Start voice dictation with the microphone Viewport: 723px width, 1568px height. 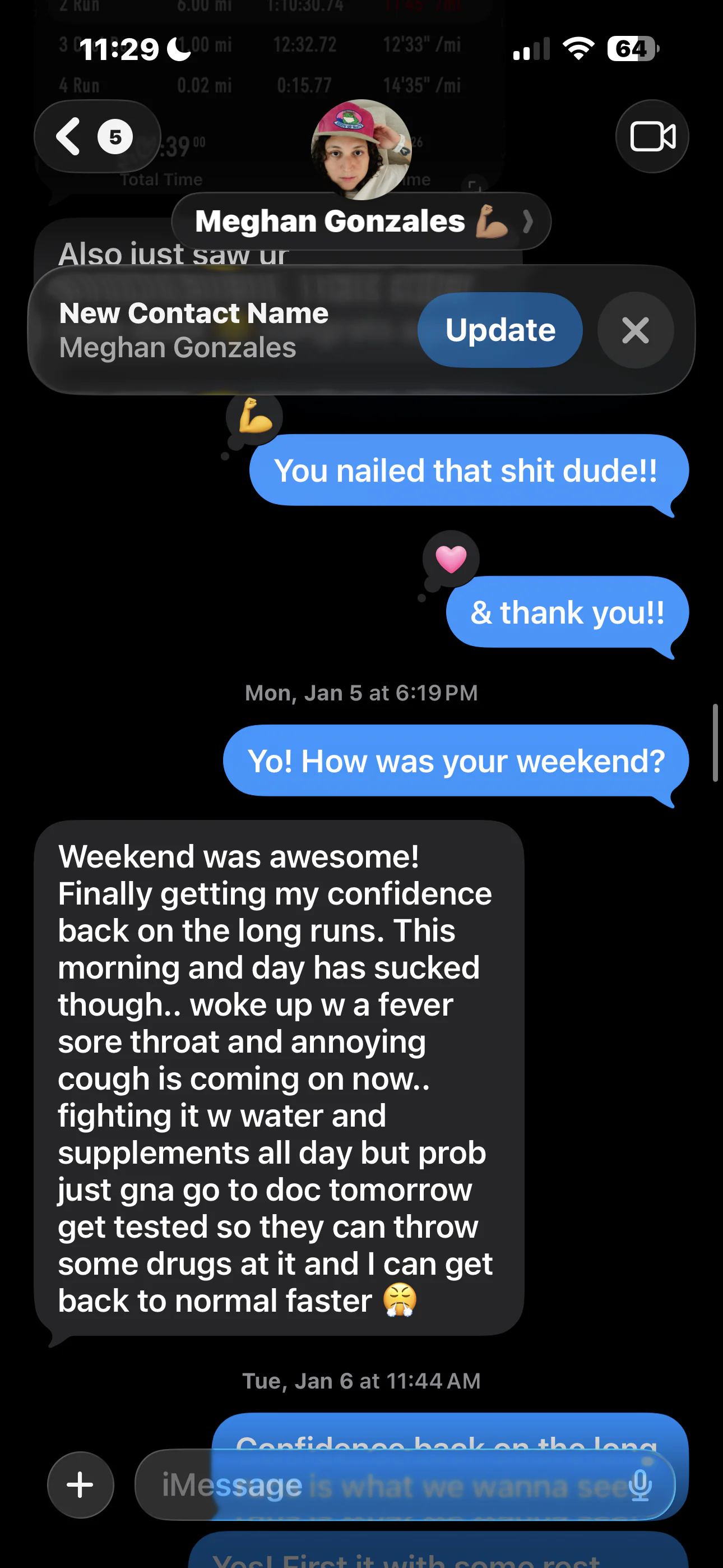[x=639, y=1485]
